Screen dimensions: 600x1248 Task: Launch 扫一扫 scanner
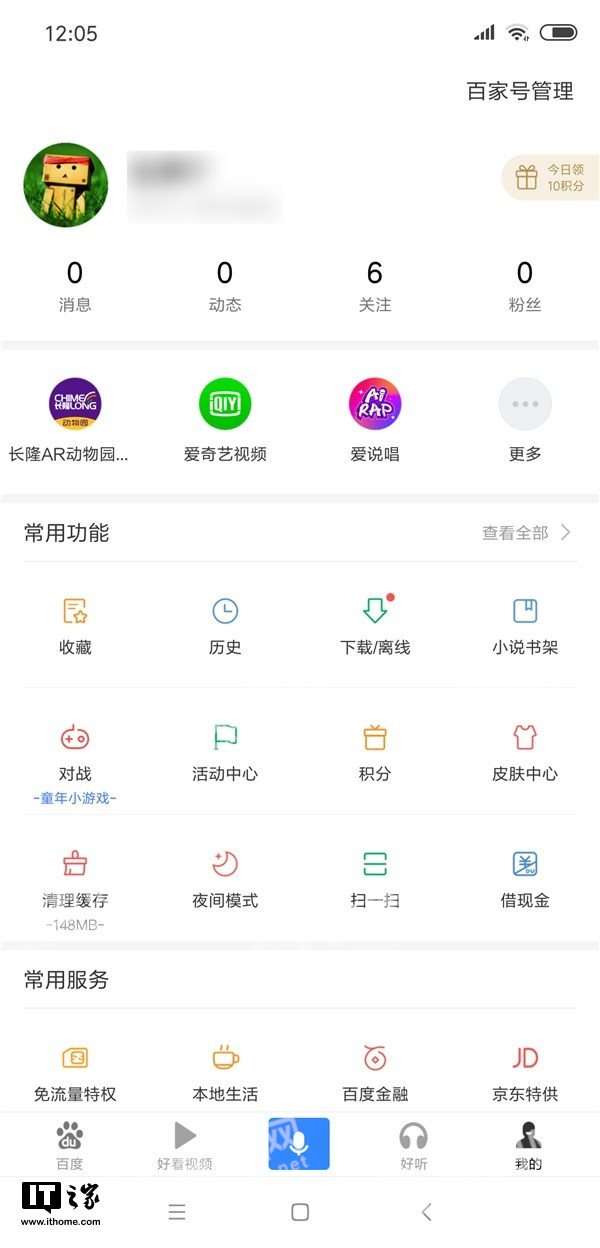pos(375,878)
